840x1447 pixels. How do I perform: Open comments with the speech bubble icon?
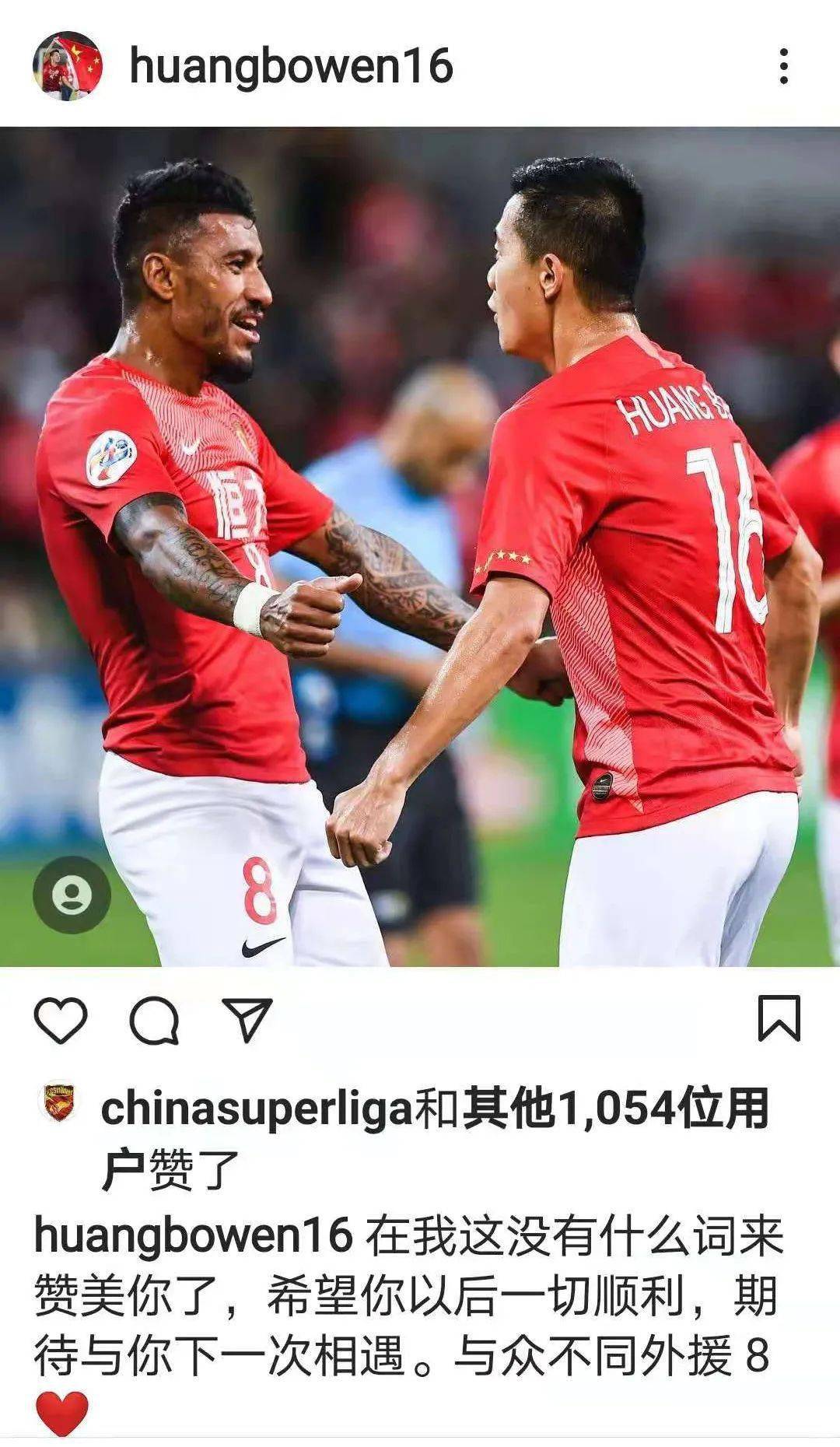click(154, 1020)
